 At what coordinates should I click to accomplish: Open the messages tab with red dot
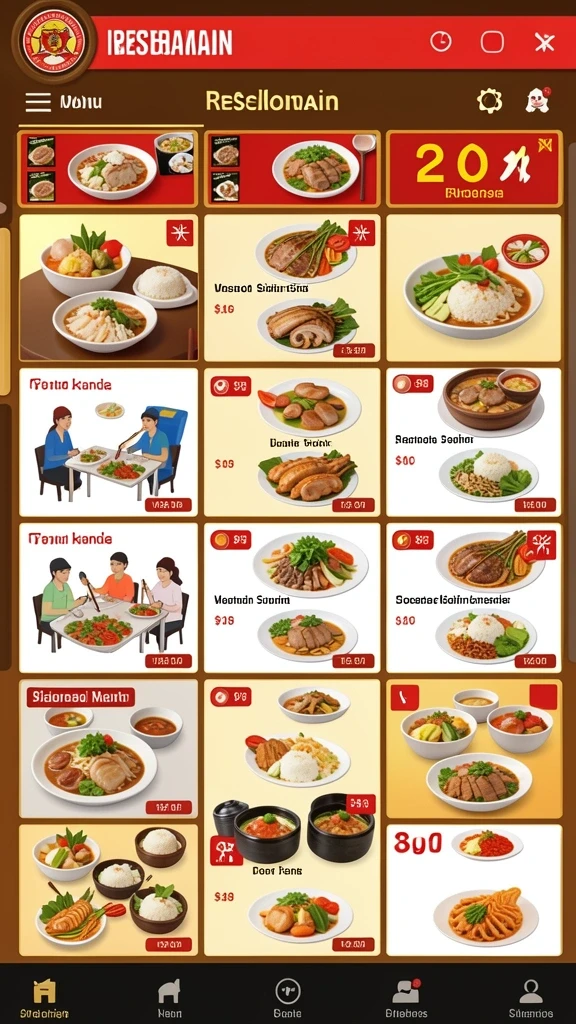click(406, 997)
